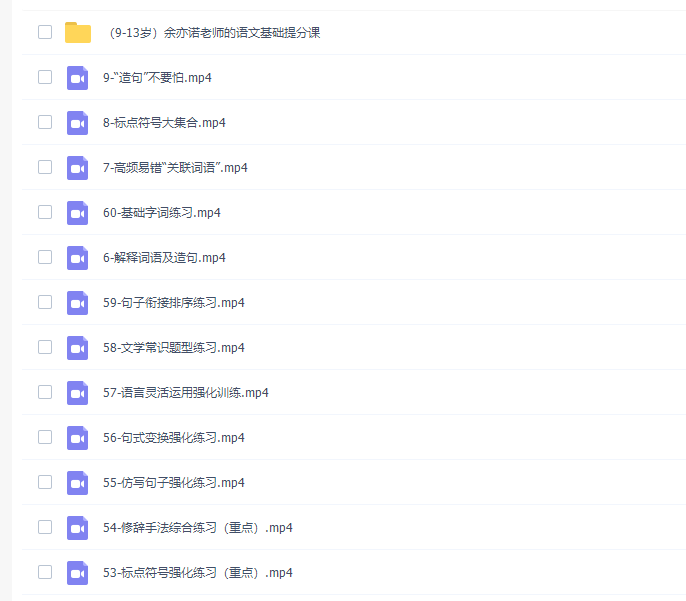Select the checkbox for the 余亦诺老师 folder
The image size is (686, 601).
[45, 32]
